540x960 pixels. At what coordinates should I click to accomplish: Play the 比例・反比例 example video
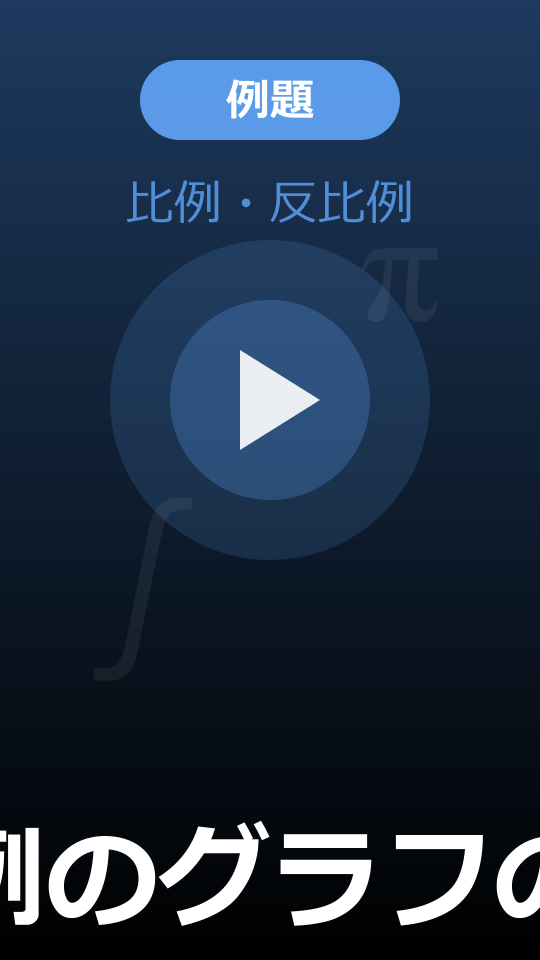point(270,400)
